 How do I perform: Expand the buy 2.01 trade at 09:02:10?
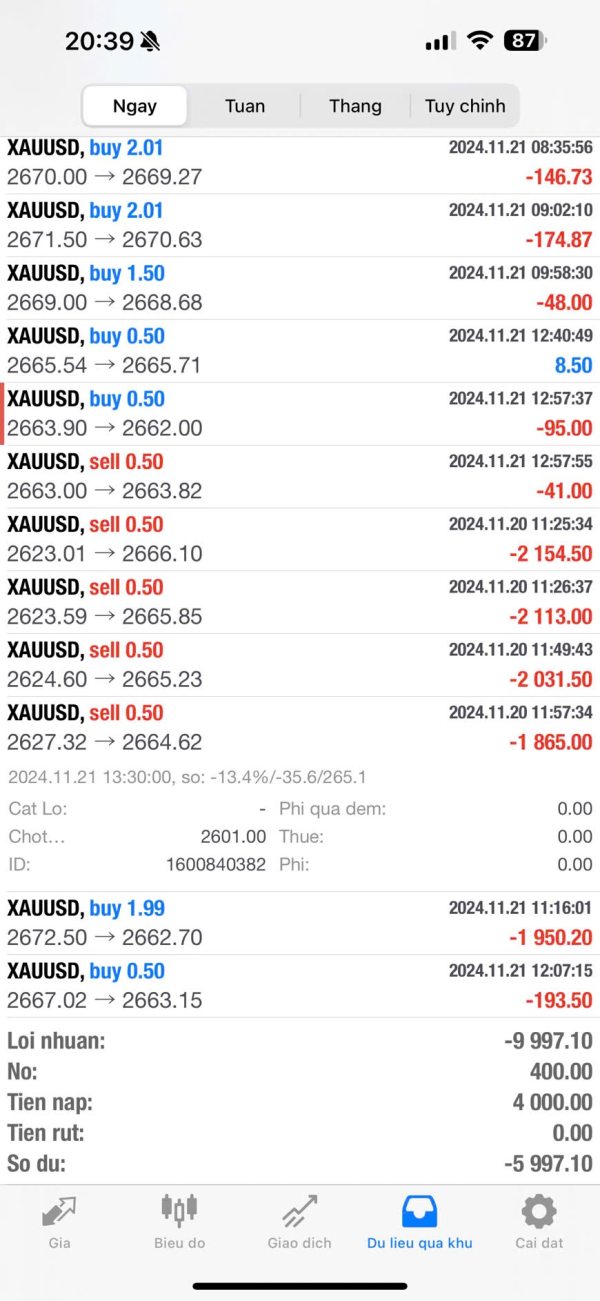300,225
